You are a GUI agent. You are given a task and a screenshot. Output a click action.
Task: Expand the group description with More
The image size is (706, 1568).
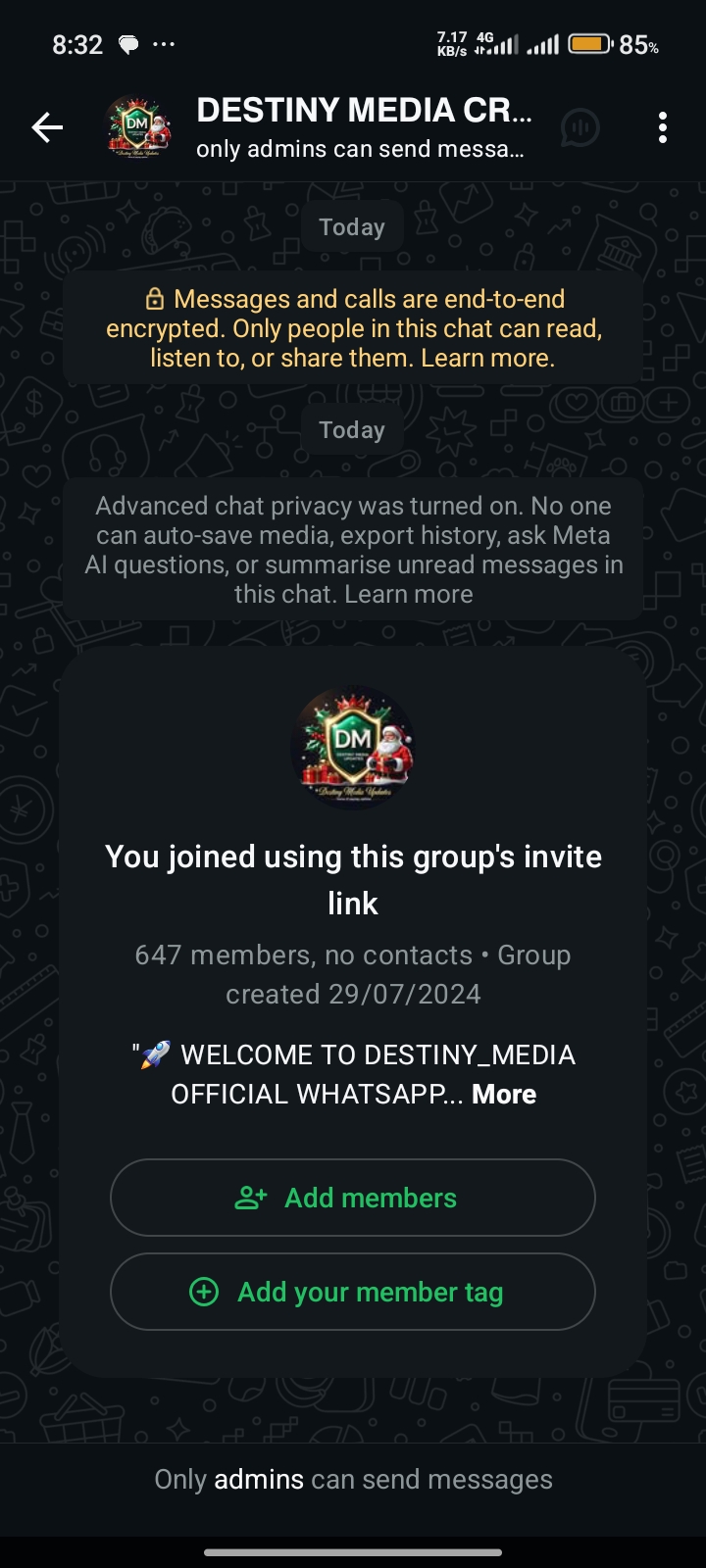coord(504,1094)
